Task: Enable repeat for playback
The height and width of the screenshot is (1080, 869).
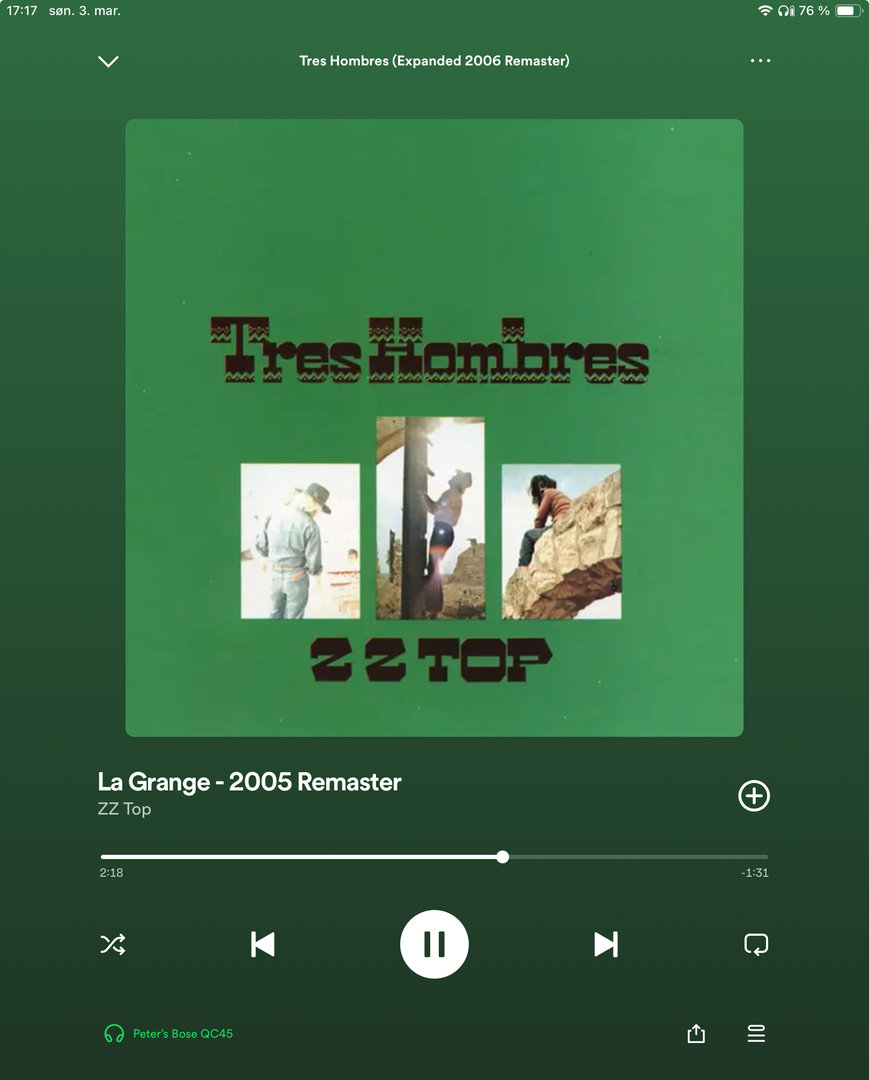Action: click(x=756, y=944)
